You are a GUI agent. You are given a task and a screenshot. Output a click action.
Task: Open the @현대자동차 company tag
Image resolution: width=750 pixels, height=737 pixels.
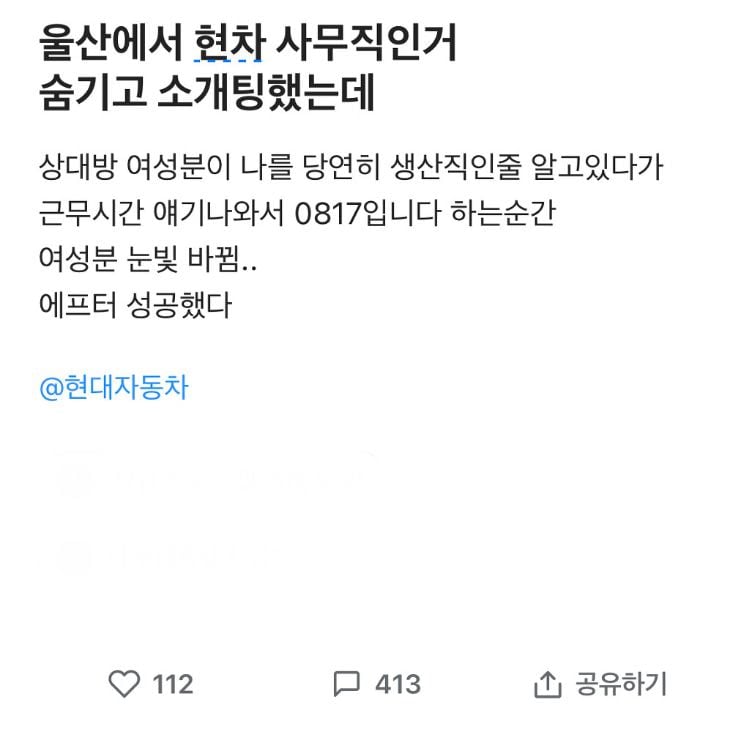click(x=113, y=387)
